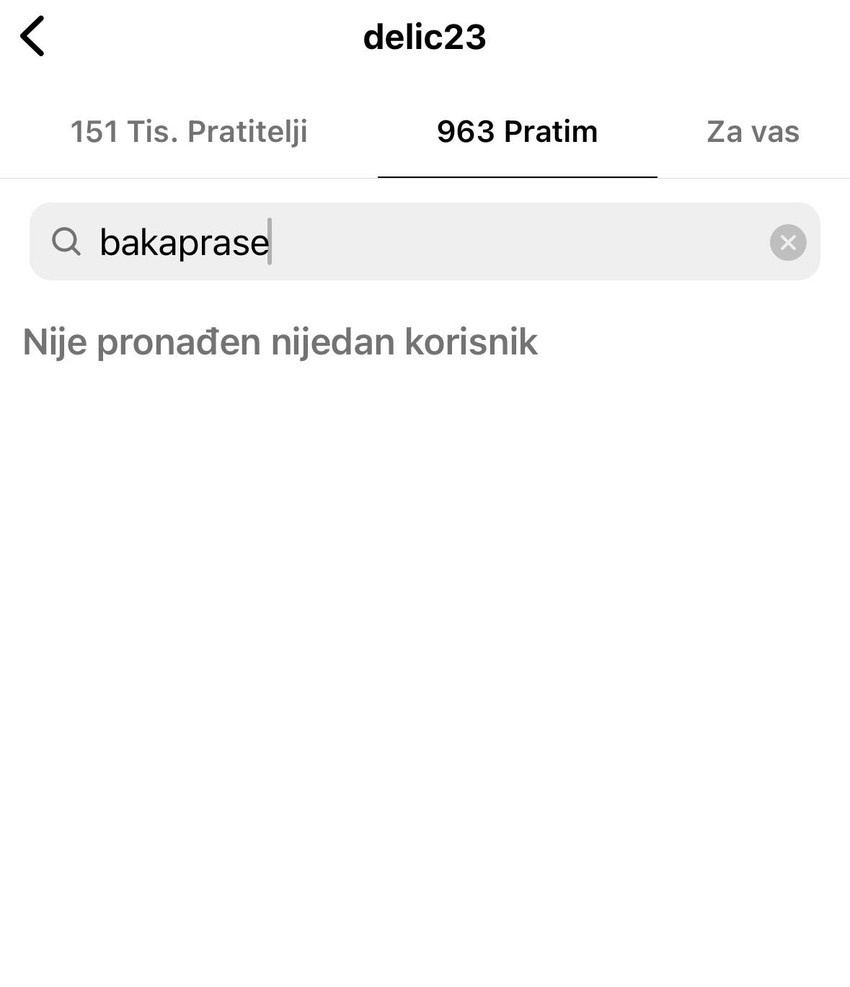Click the Pratim tab underline indicator
Viewport: 850px width, 987px height.
[516, 175]
